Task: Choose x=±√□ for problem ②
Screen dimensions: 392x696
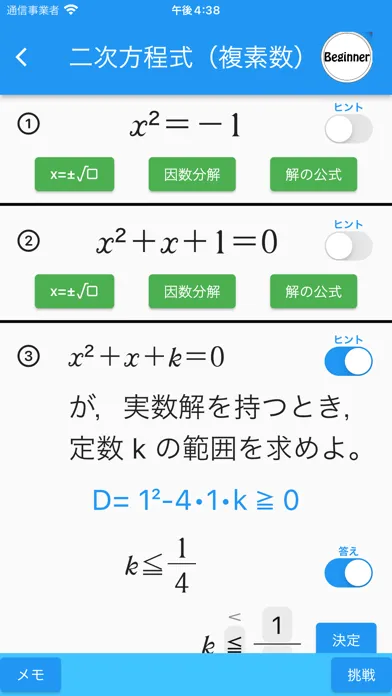Action: coord(75,291)
